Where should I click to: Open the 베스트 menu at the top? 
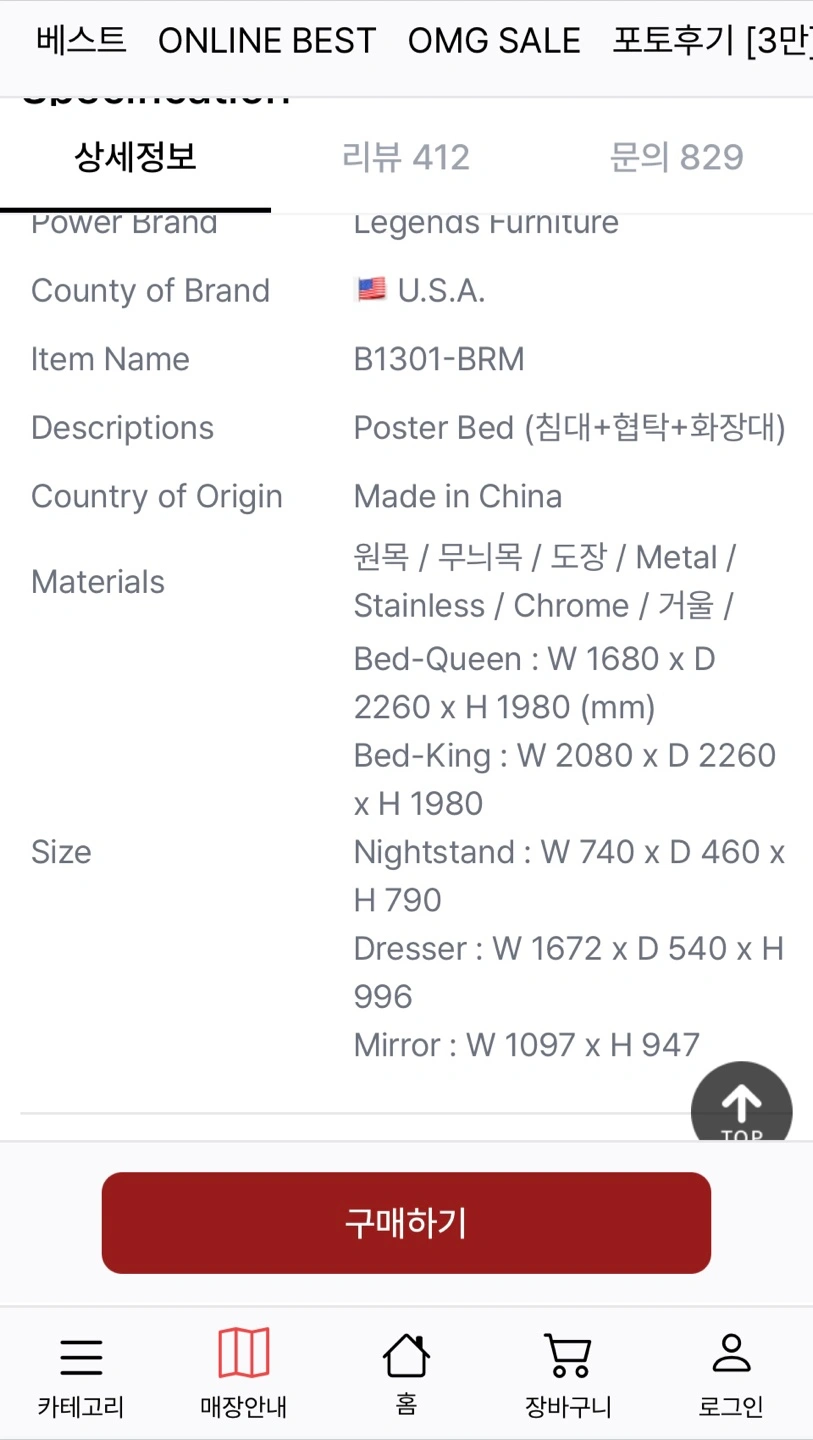[x=81, y=40]
